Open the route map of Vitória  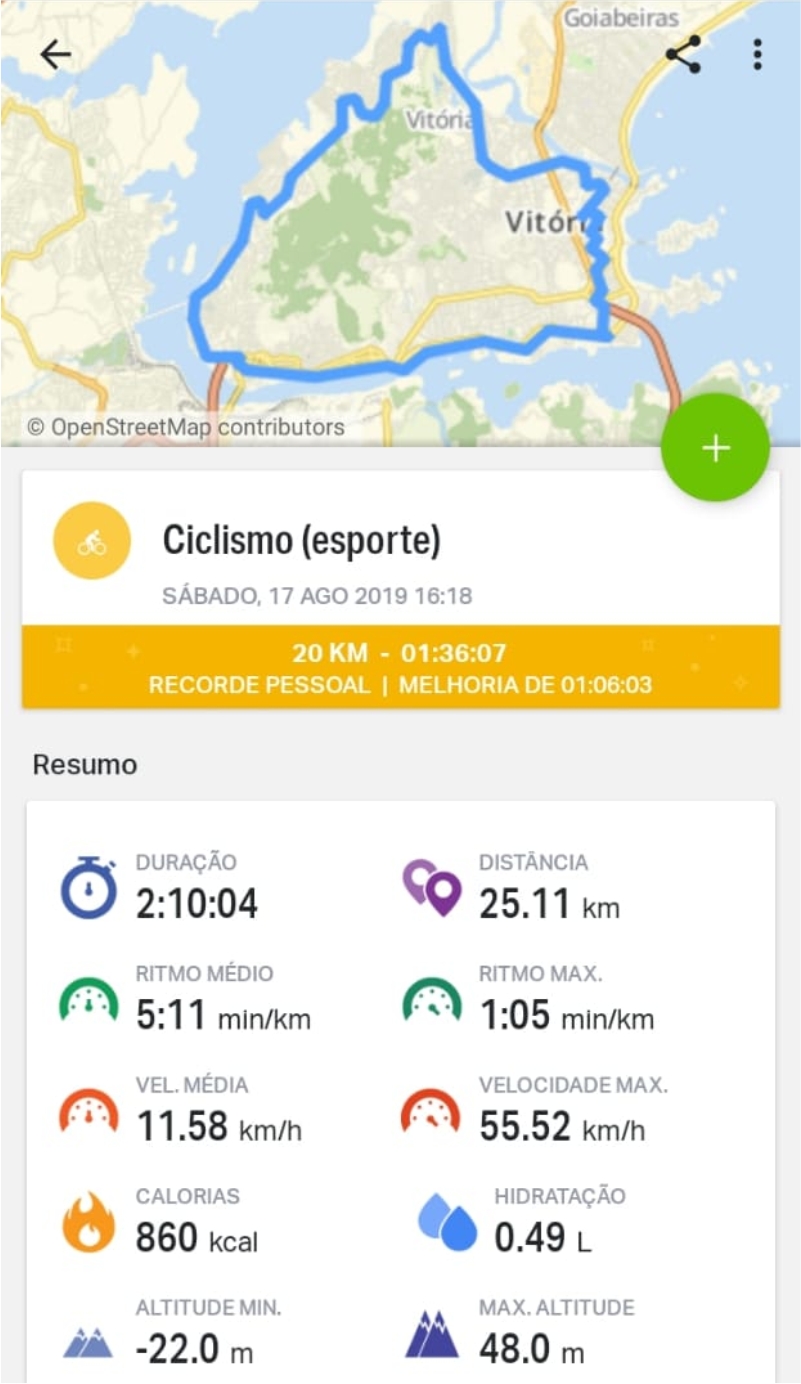pos(400,222)
